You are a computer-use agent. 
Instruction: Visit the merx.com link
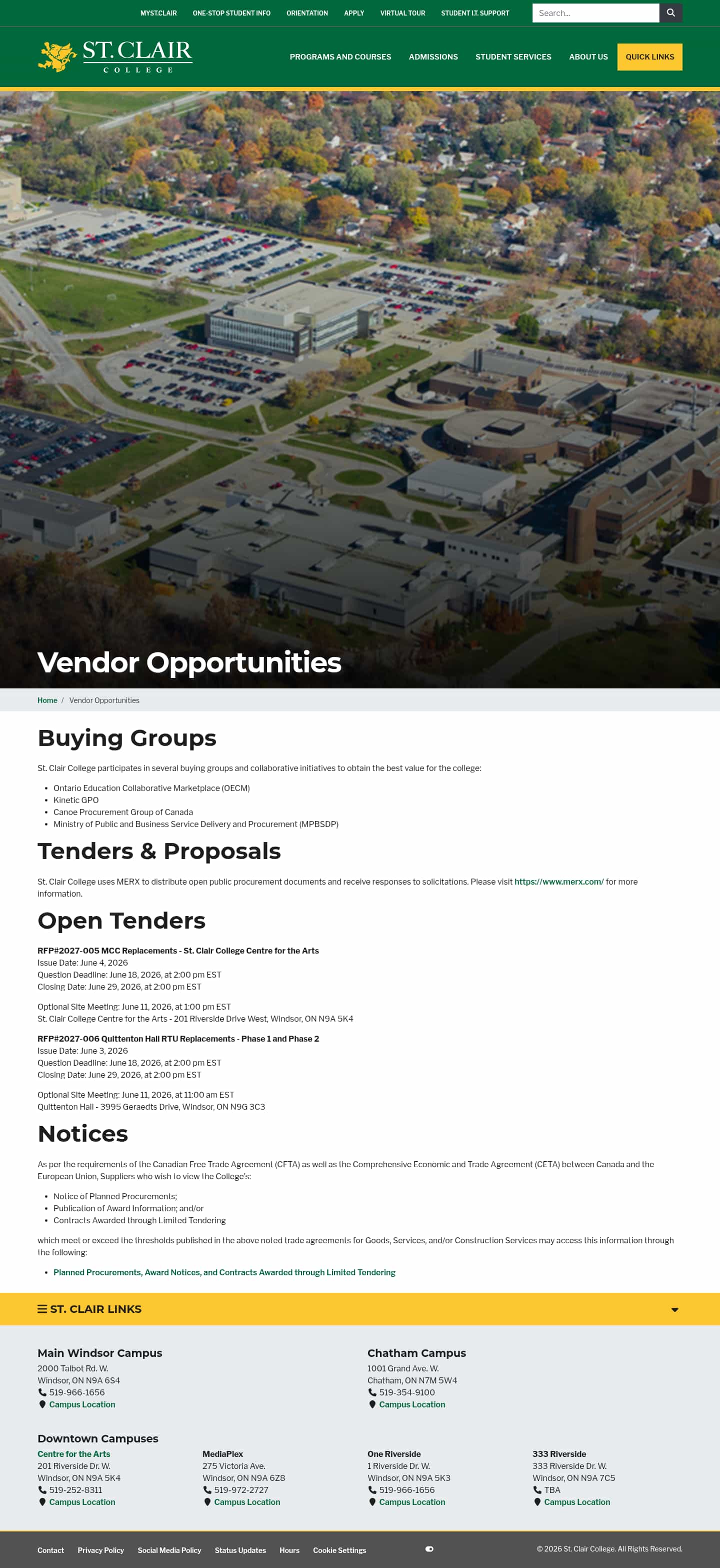(x=559, y=882)
